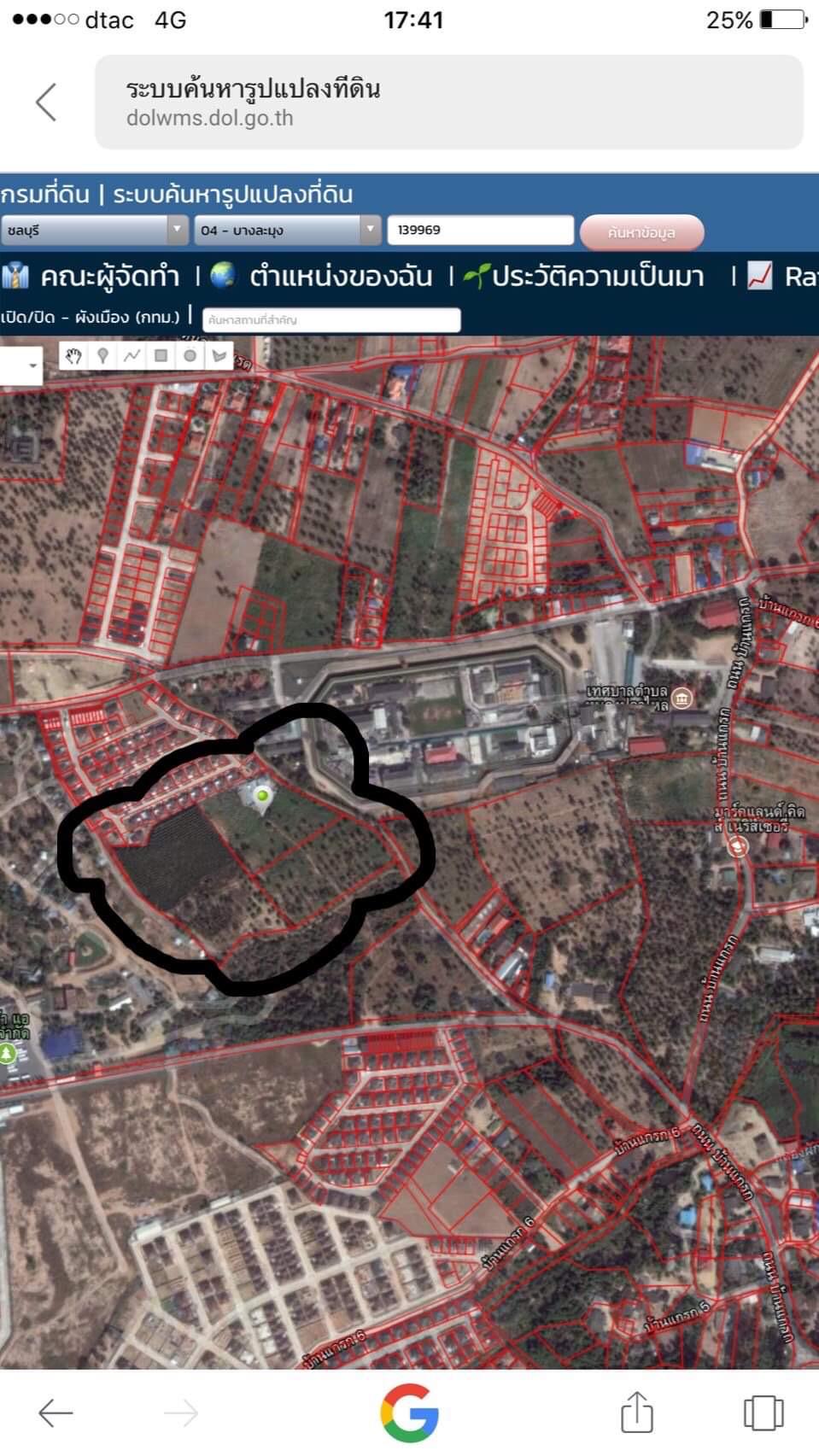The image size is (819, 1456).
Task: Tap the green parcel marker on map
Action: pos(263,797)
